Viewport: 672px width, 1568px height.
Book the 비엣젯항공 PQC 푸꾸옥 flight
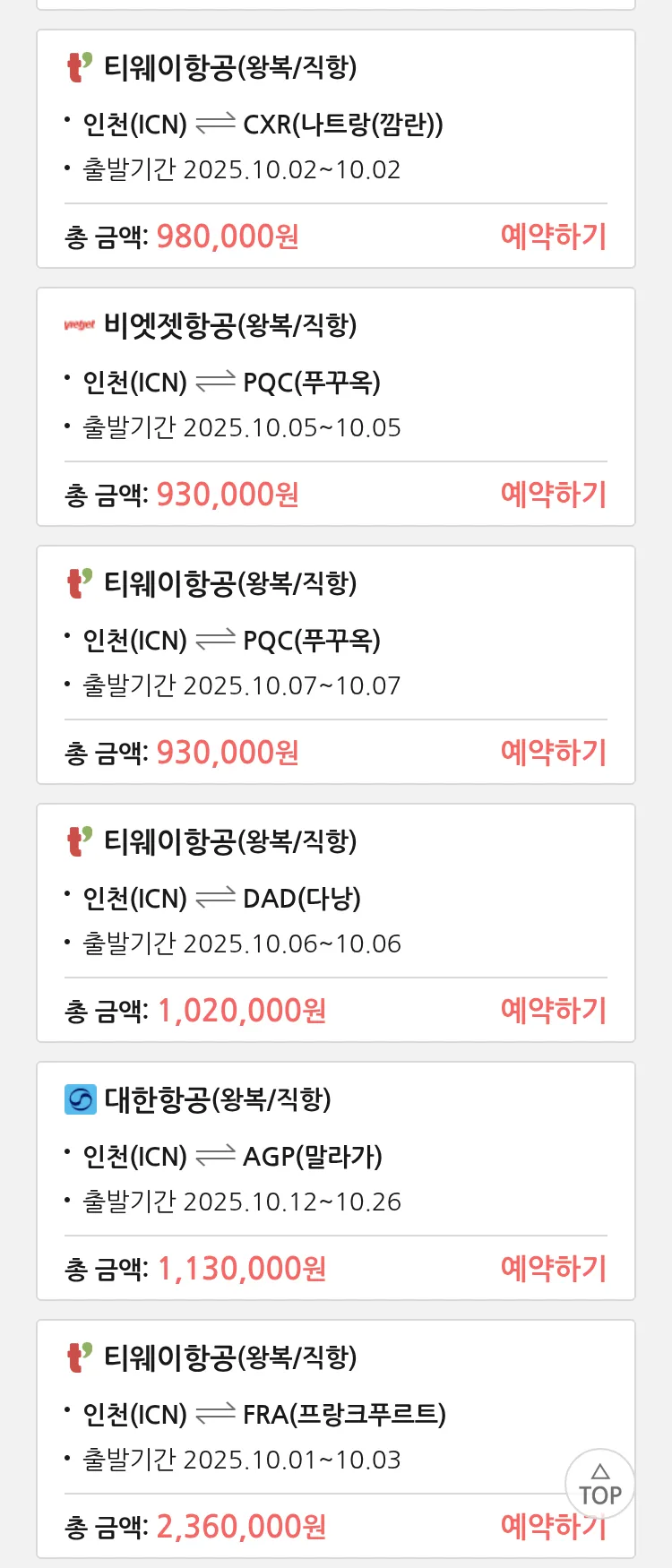553,495
